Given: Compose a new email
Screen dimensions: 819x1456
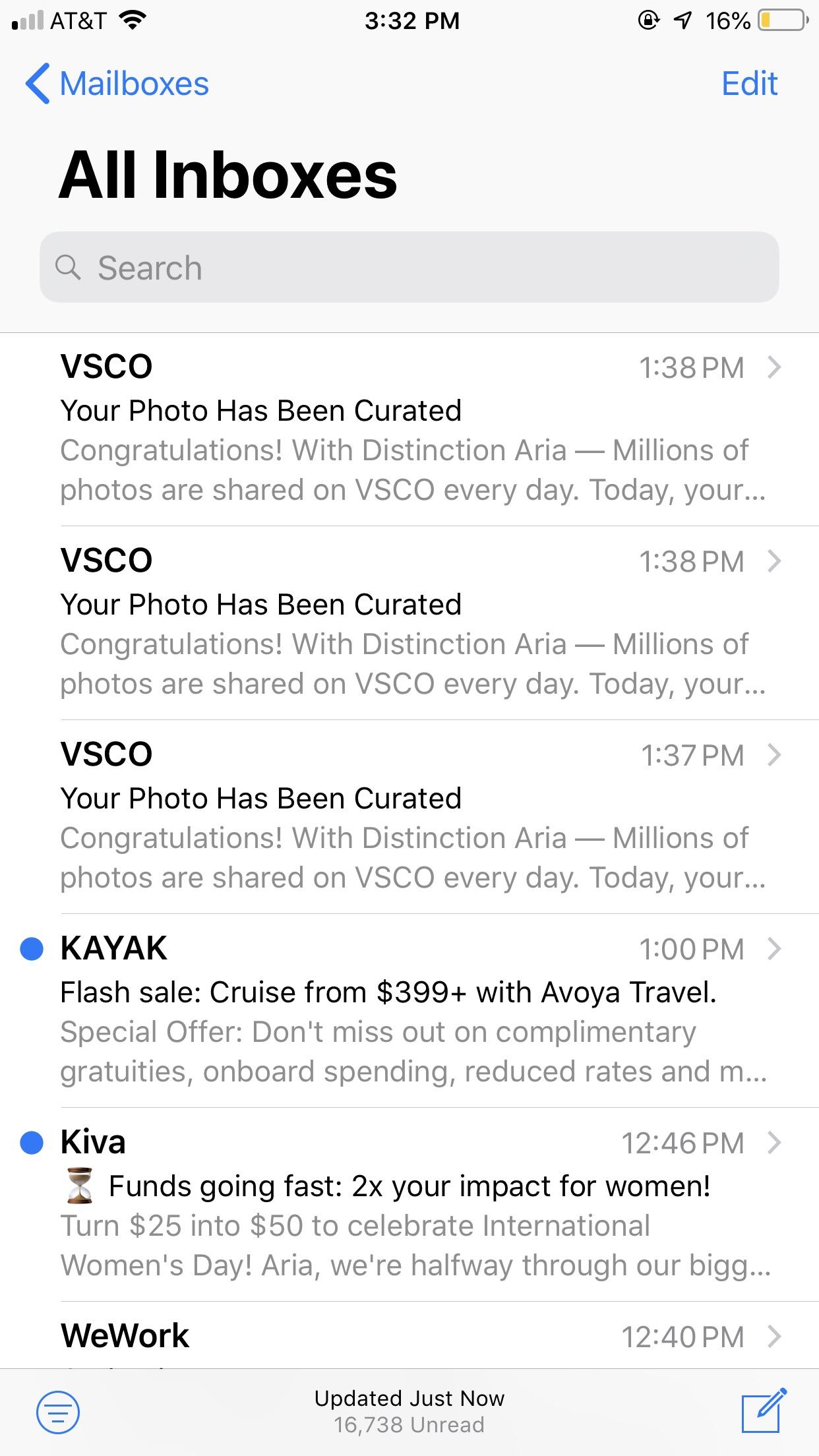Looking at the screenshot, I should click(x=764, y=1411).
